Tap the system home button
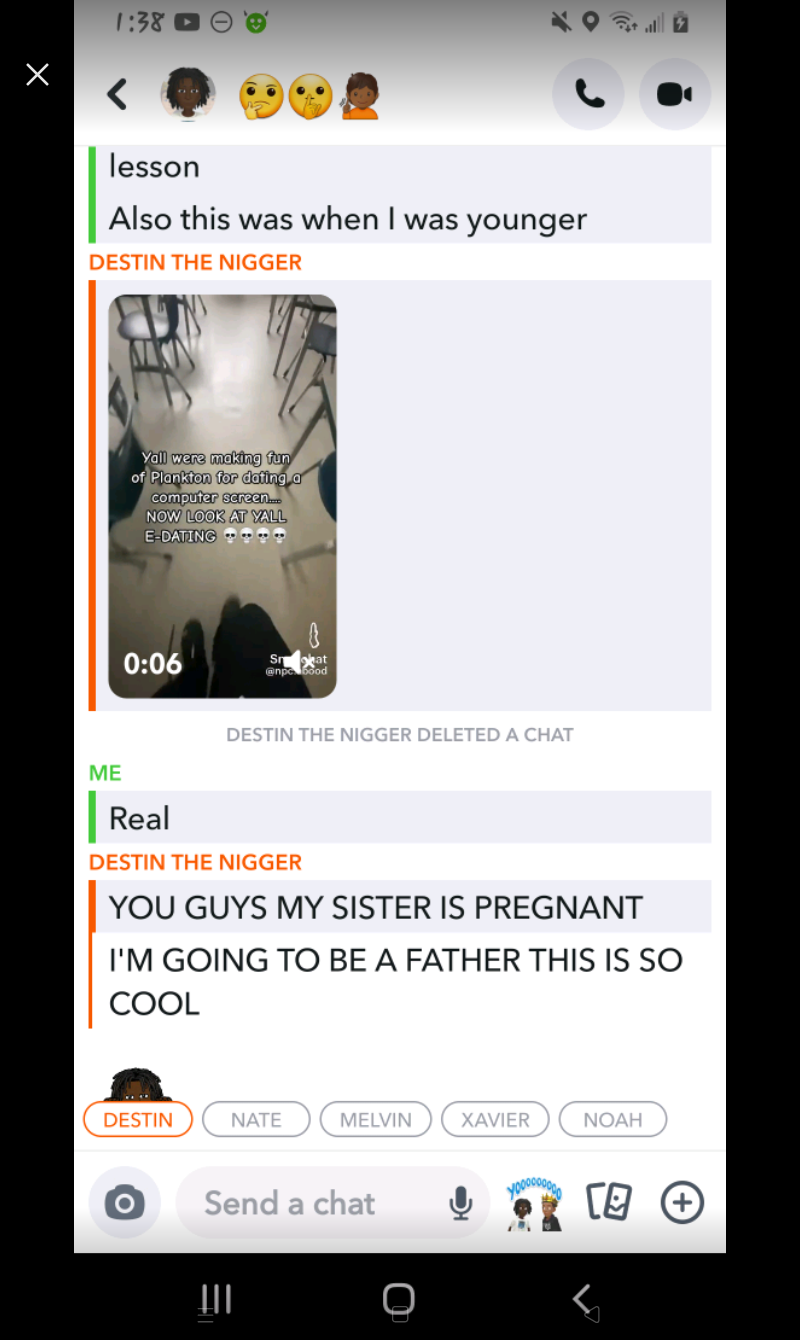 click(x=399, y=1299)
